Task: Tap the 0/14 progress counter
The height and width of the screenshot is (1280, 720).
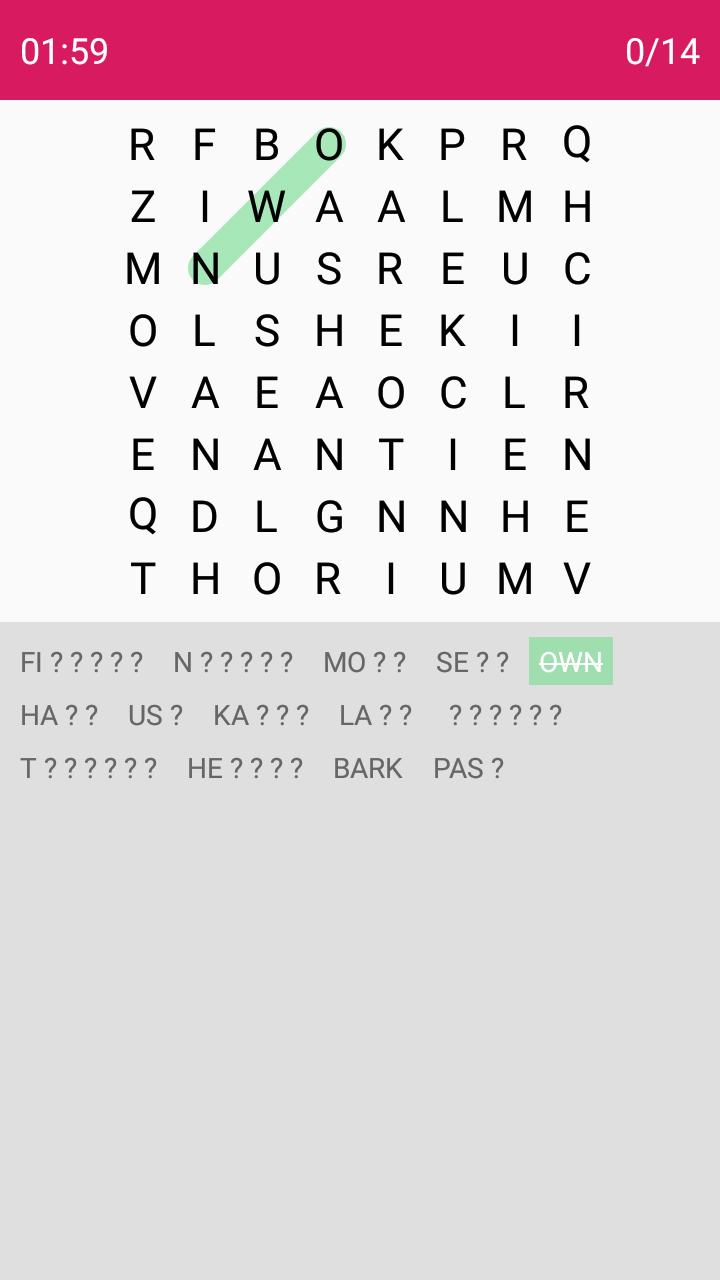Action: [662, 51]
